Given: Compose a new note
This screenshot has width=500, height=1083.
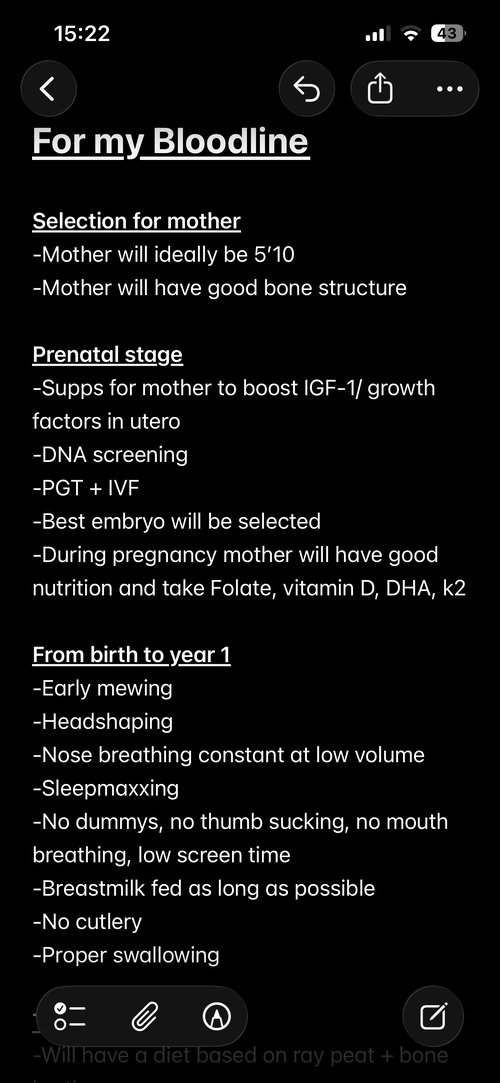Looking at the screenshot, I should pos(433,1017).
